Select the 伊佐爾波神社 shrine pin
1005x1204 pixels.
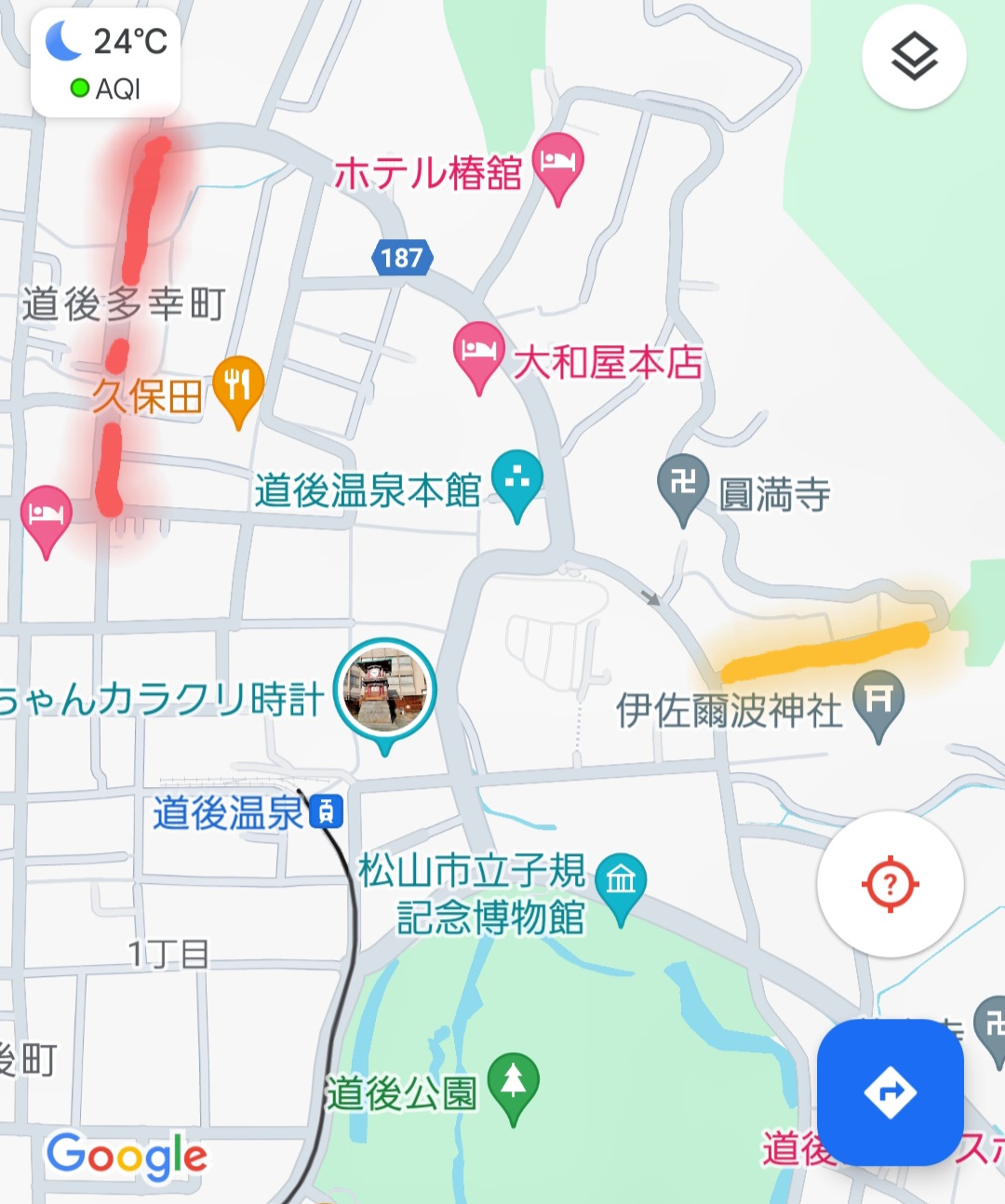(x=878, y=700)
